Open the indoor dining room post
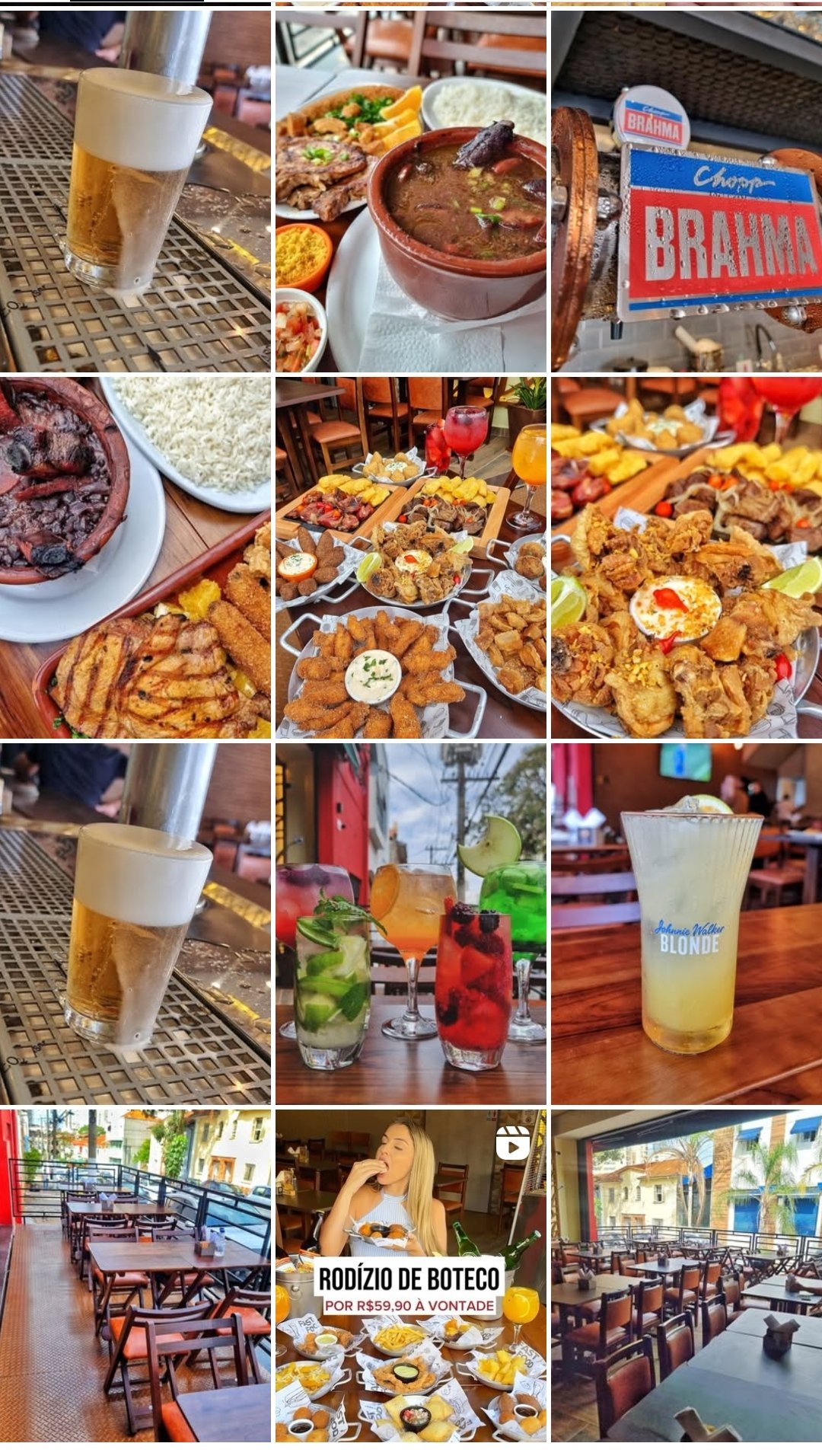The height and width of the screenshot is (1456, 822). tap(687, 1276)
